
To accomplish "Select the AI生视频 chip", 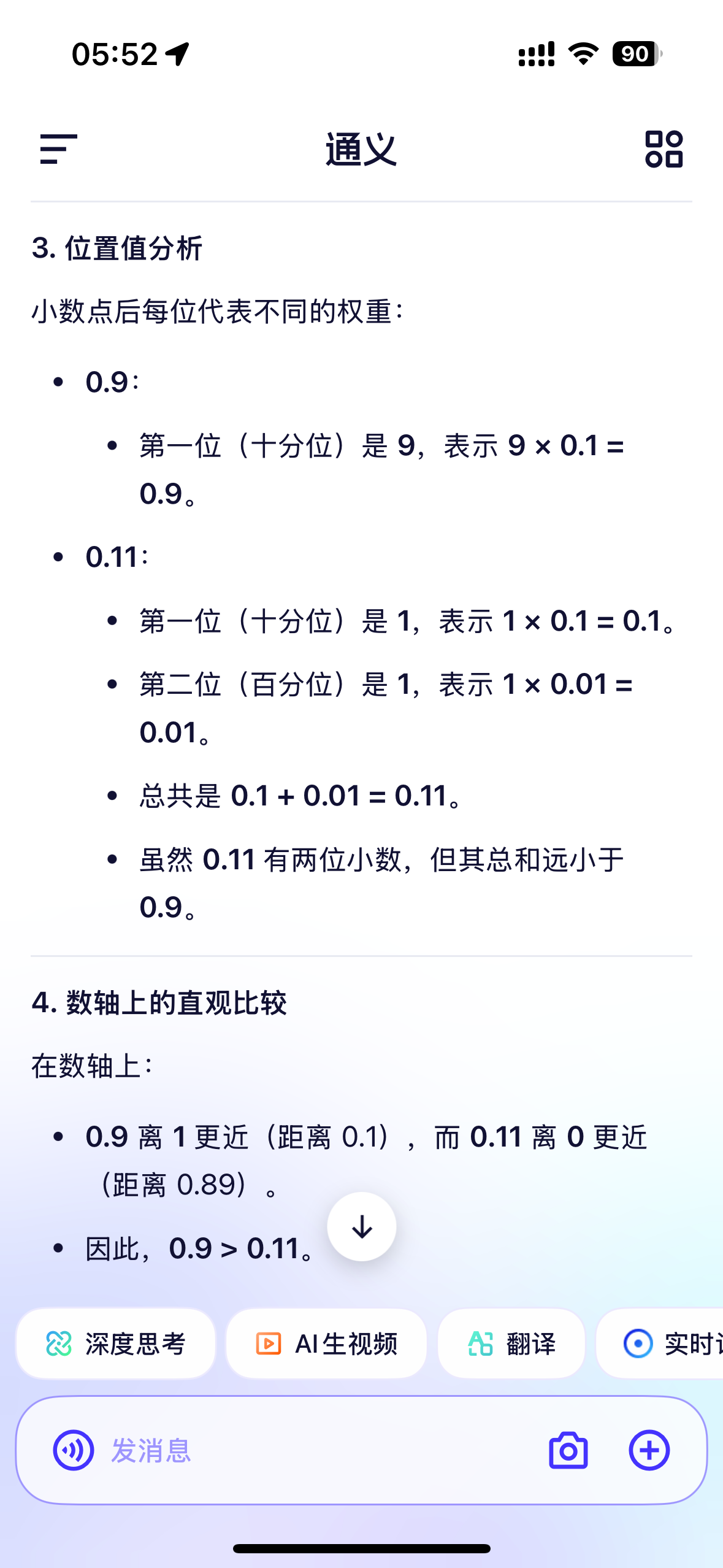I will coord(326,1343).
